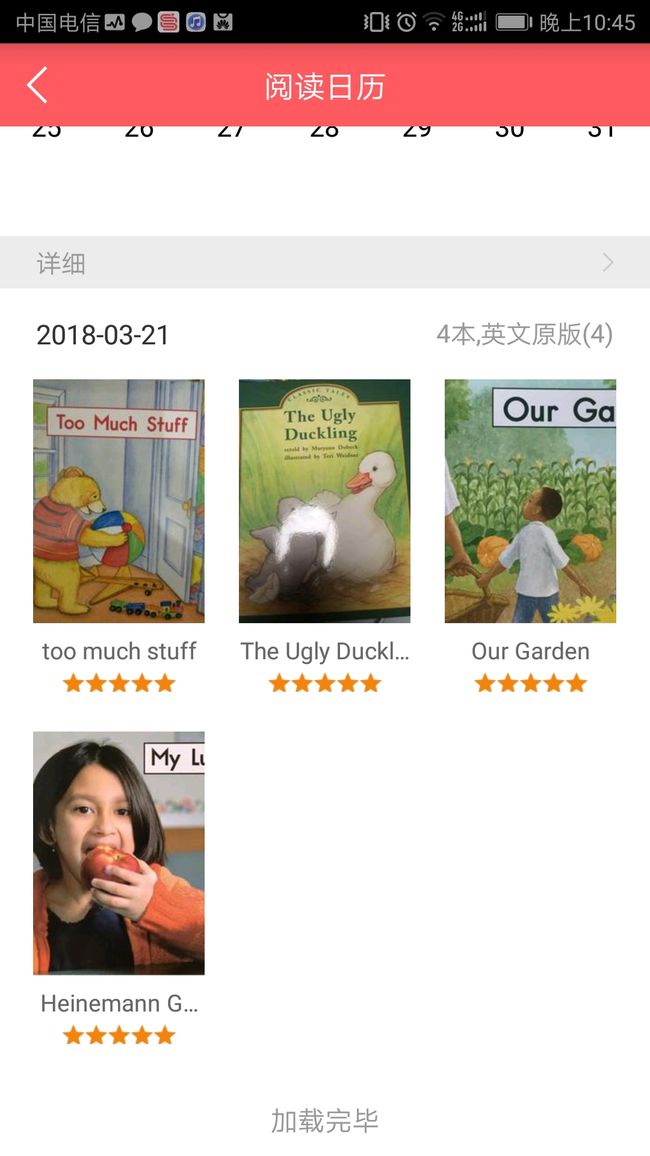Open the book too much stuff
Screen dimensions: 650x1156
pos(119,501)
